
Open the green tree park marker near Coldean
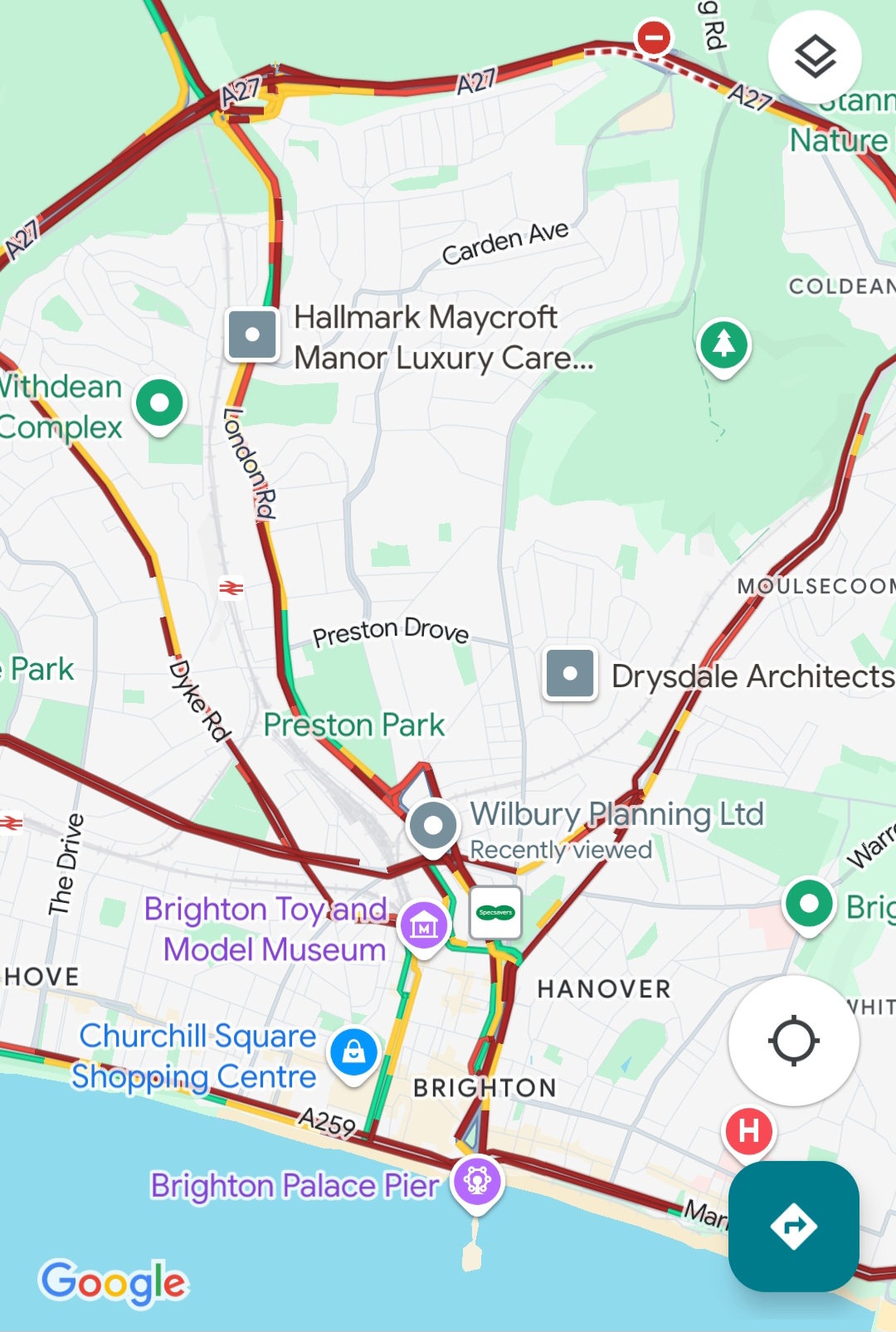click(723, 344)
